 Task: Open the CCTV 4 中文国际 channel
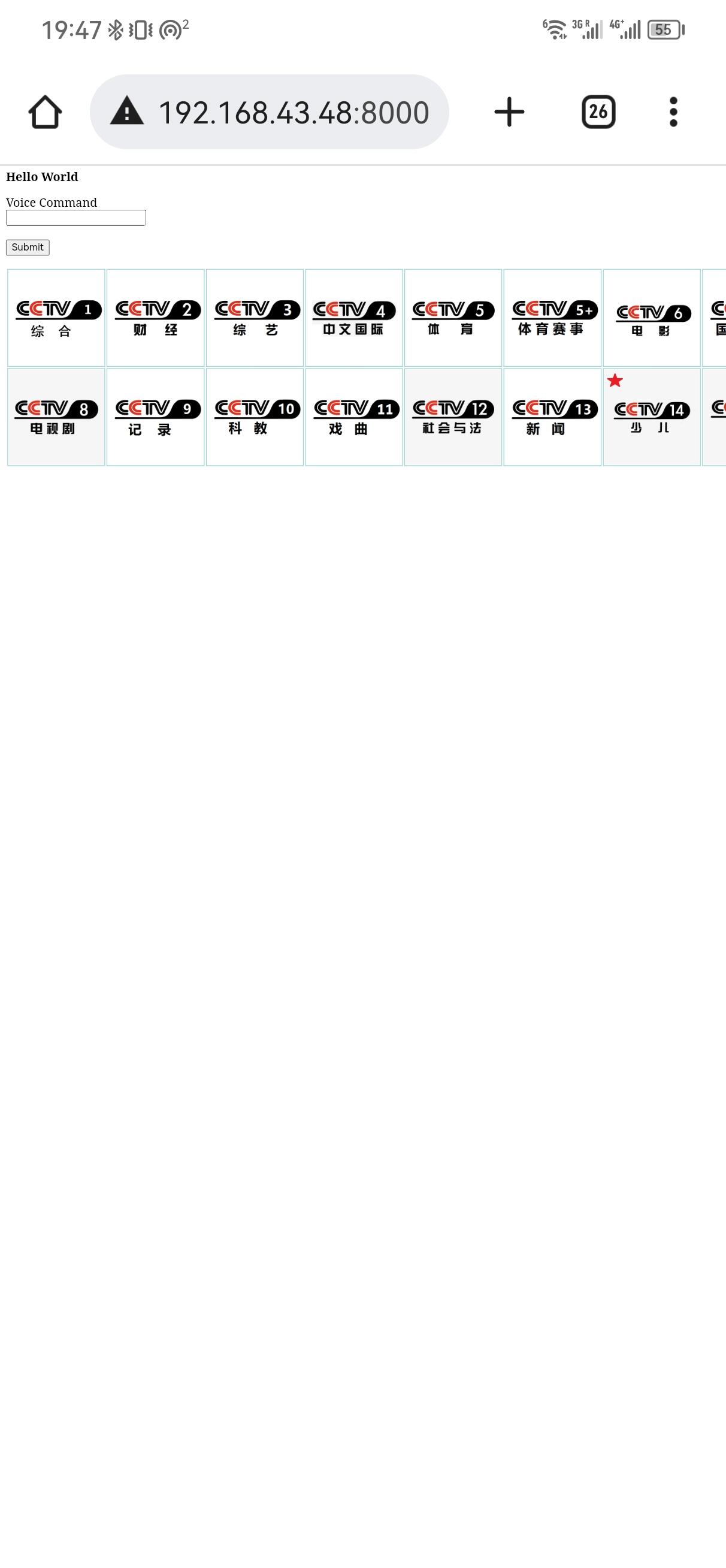354,318
